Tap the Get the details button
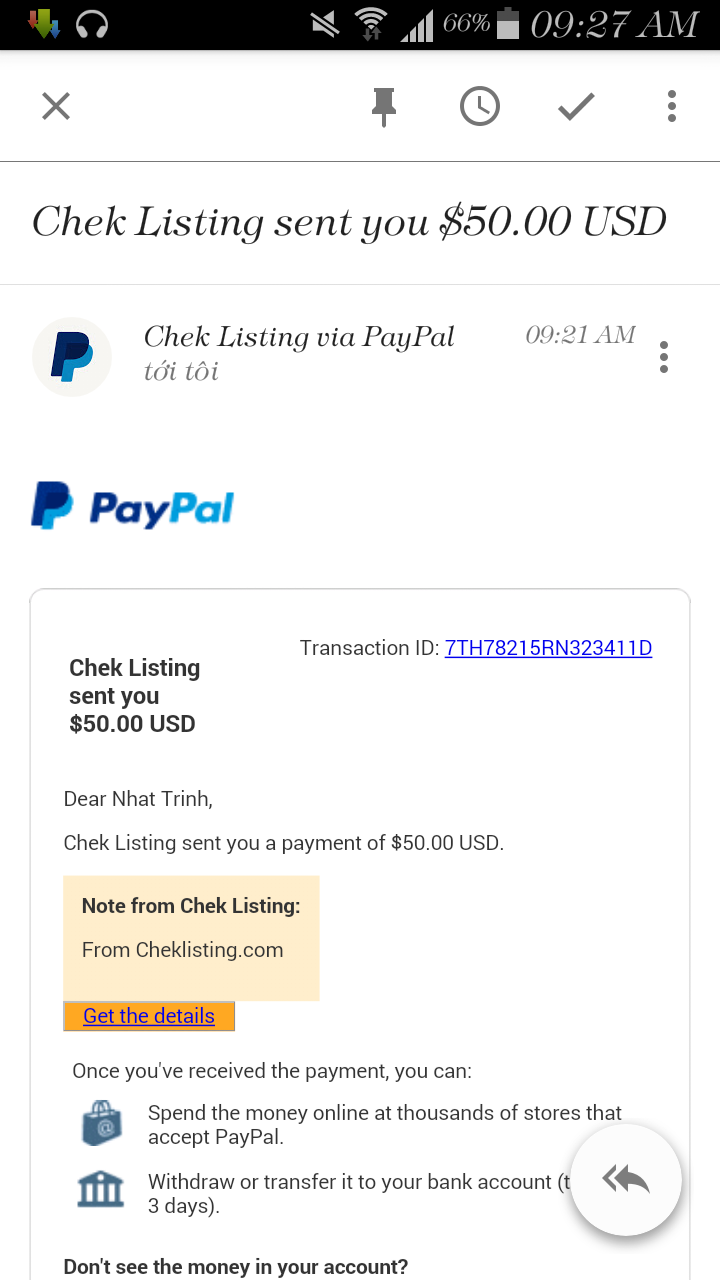The width and height of the screenshot is (720, 1280). click(149, 1016)
